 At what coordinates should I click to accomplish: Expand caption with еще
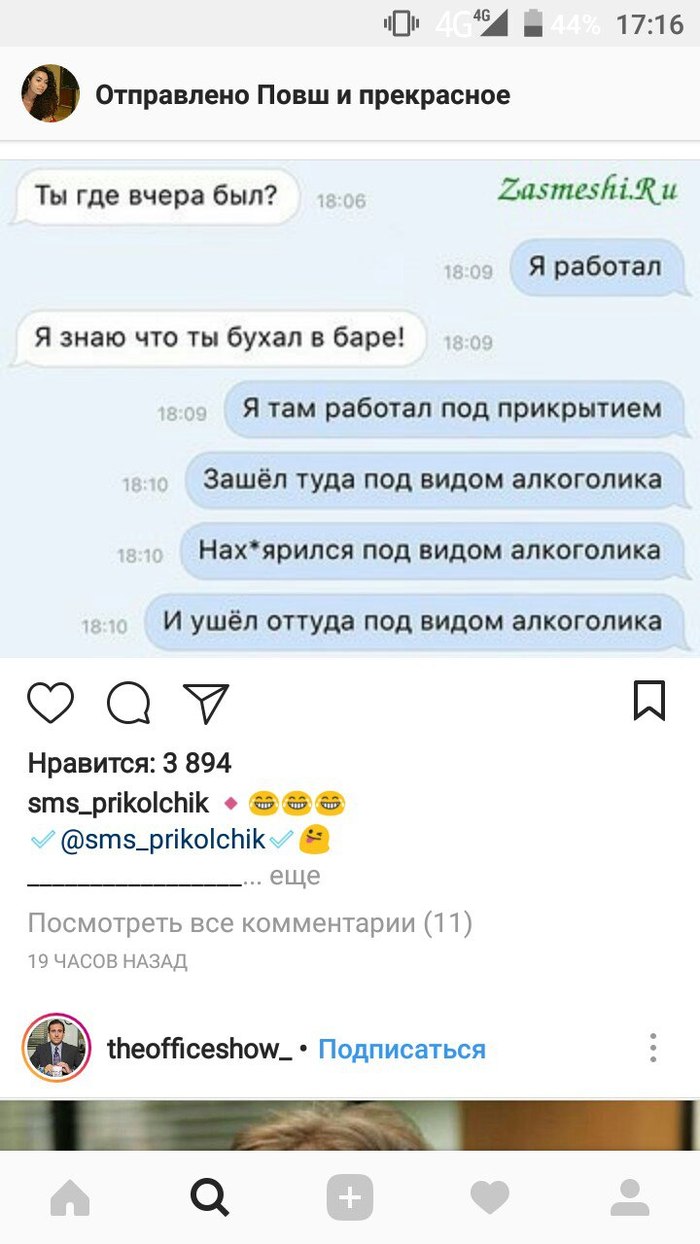coord(295,876)
